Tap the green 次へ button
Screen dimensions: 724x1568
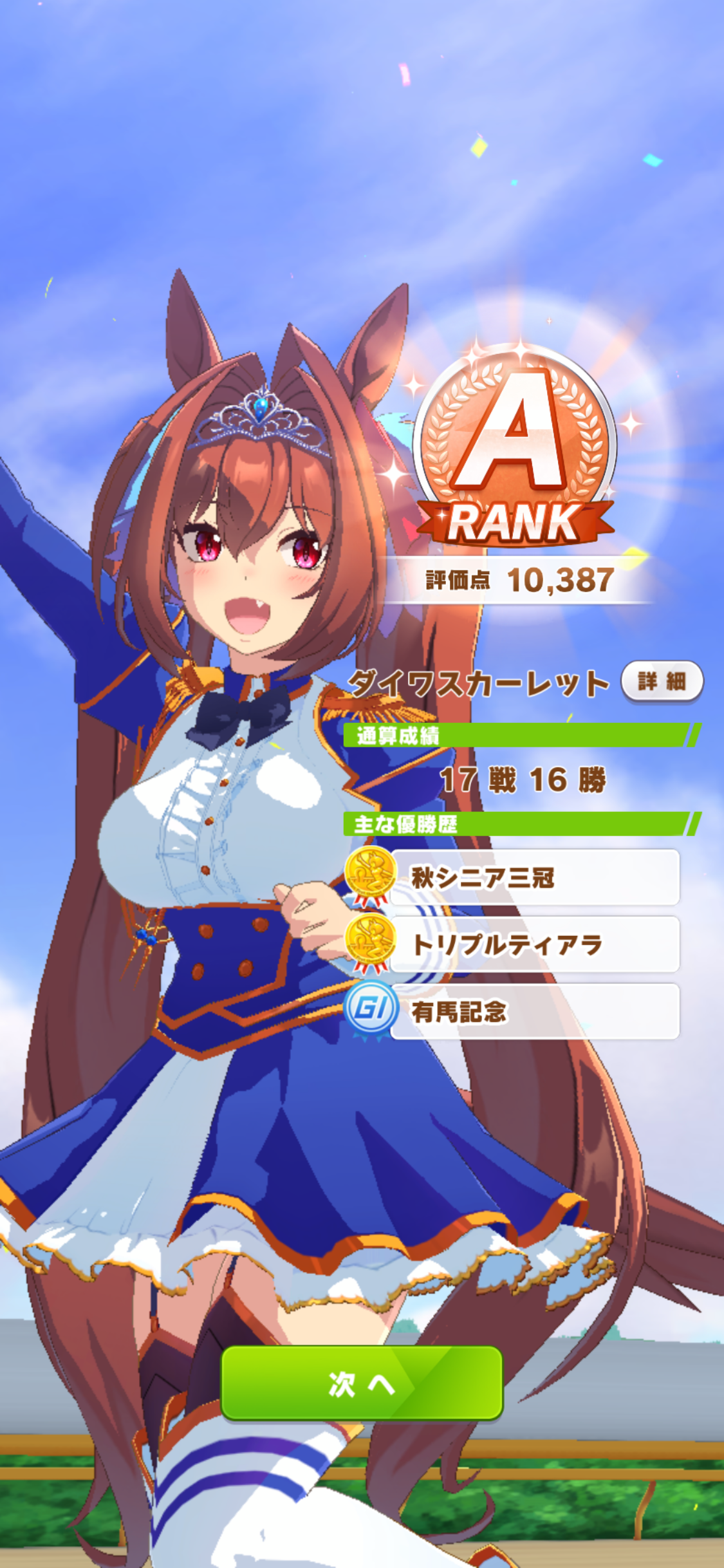(x=362, y=1383)
